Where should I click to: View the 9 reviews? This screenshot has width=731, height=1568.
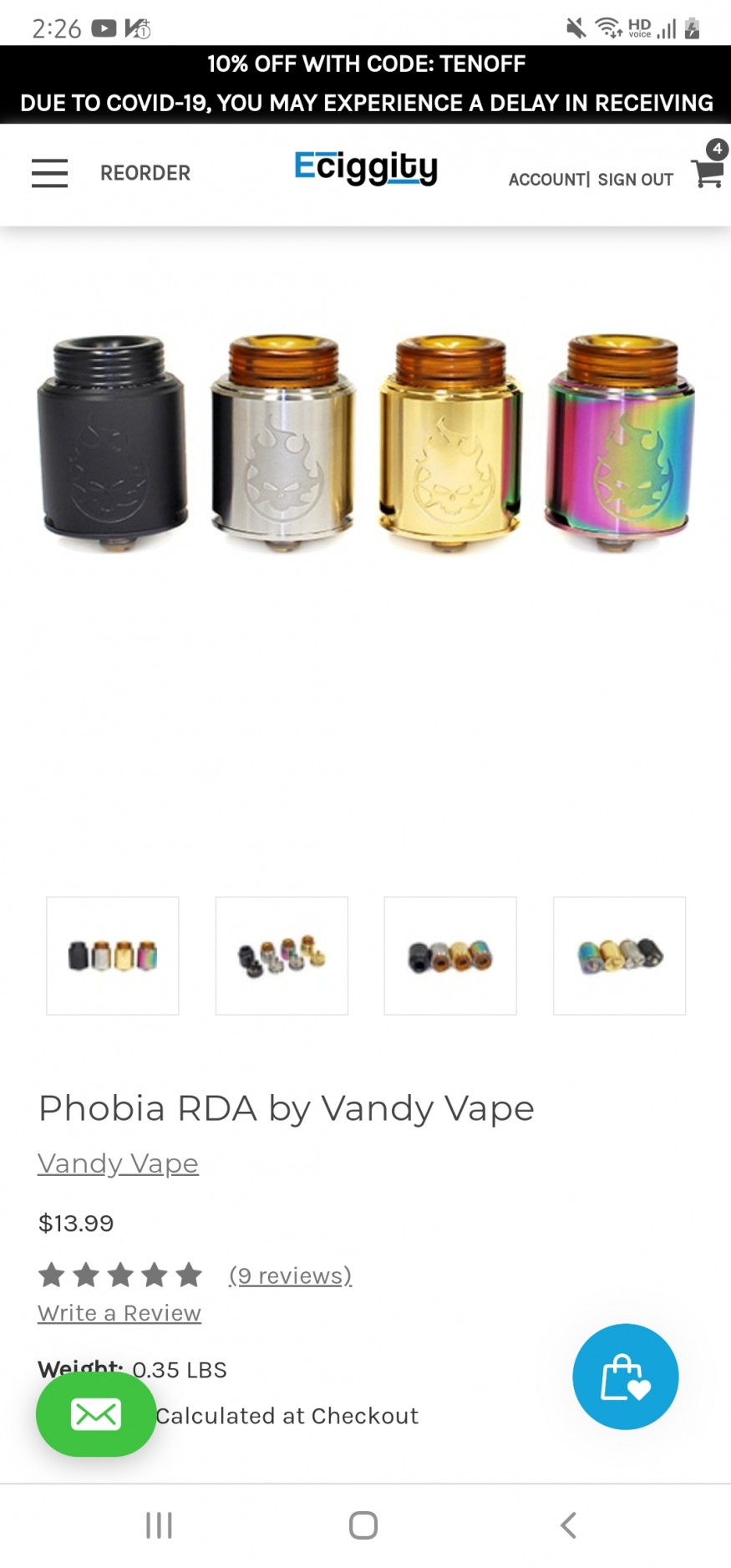[x=290, y=1275]
